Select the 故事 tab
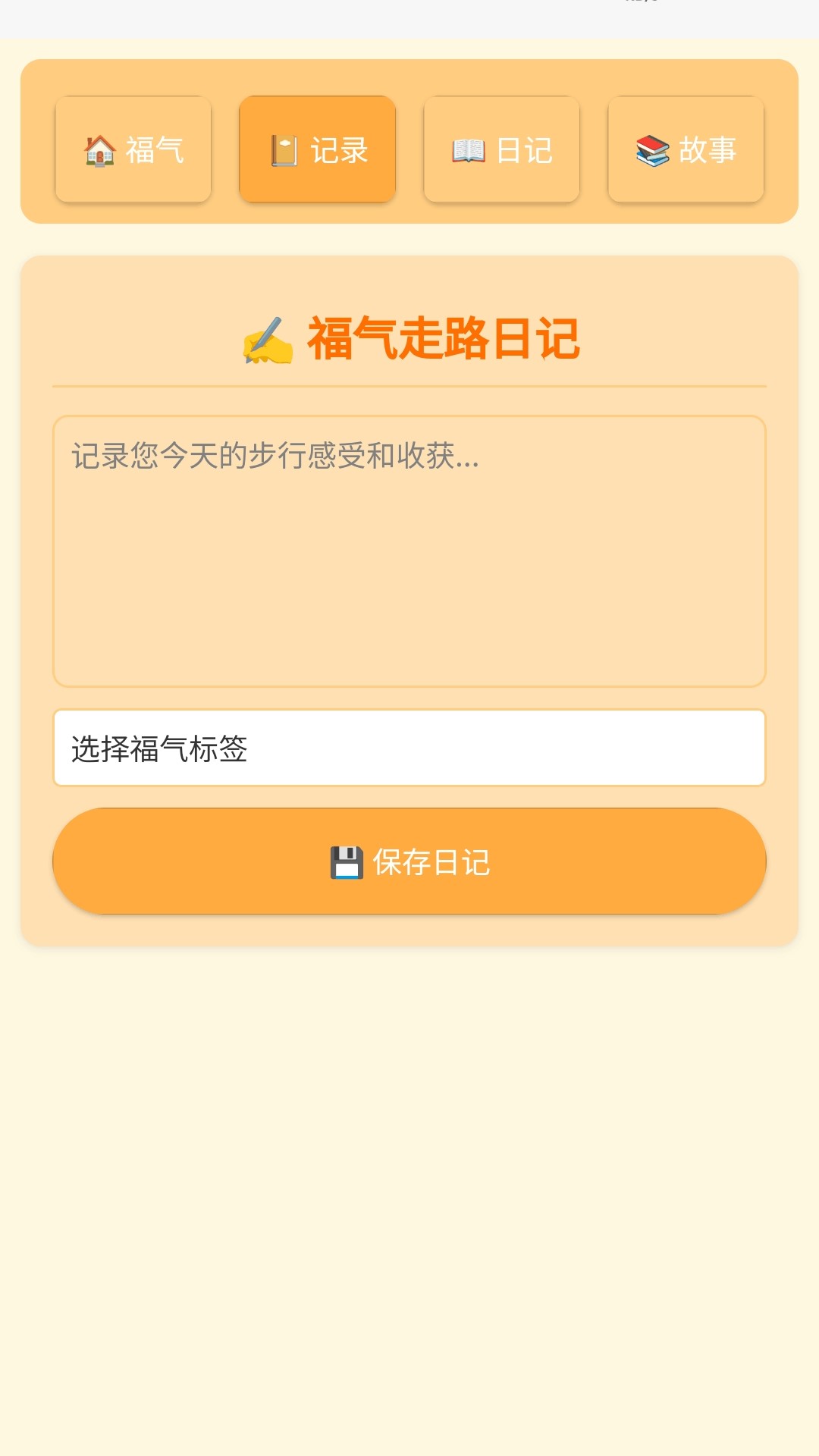Viewport: 819px width, 1456px height. click(686, 149)
